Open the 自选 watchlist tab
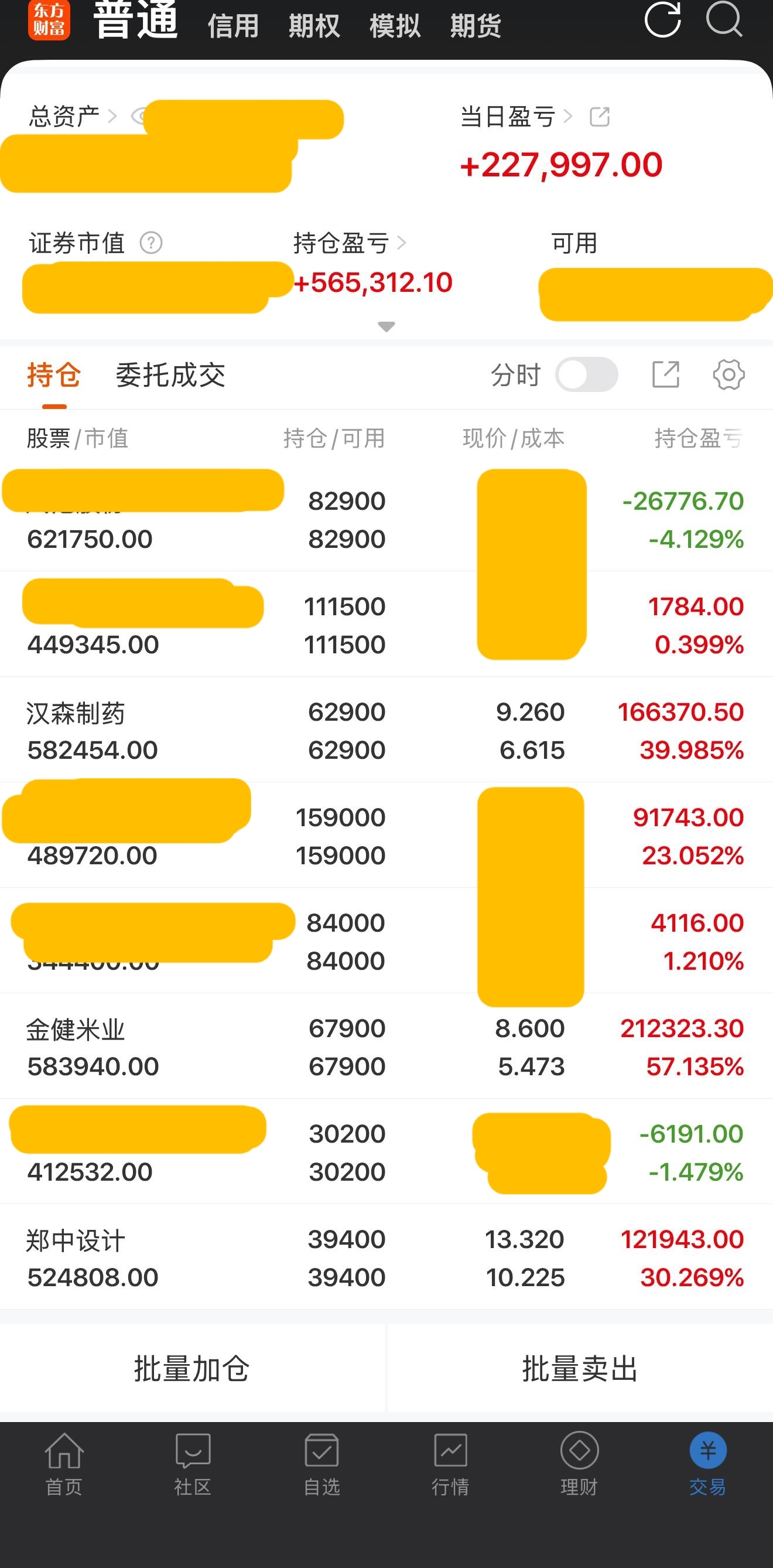This screenshot has width=773, height=1568. pos(321,1464)
